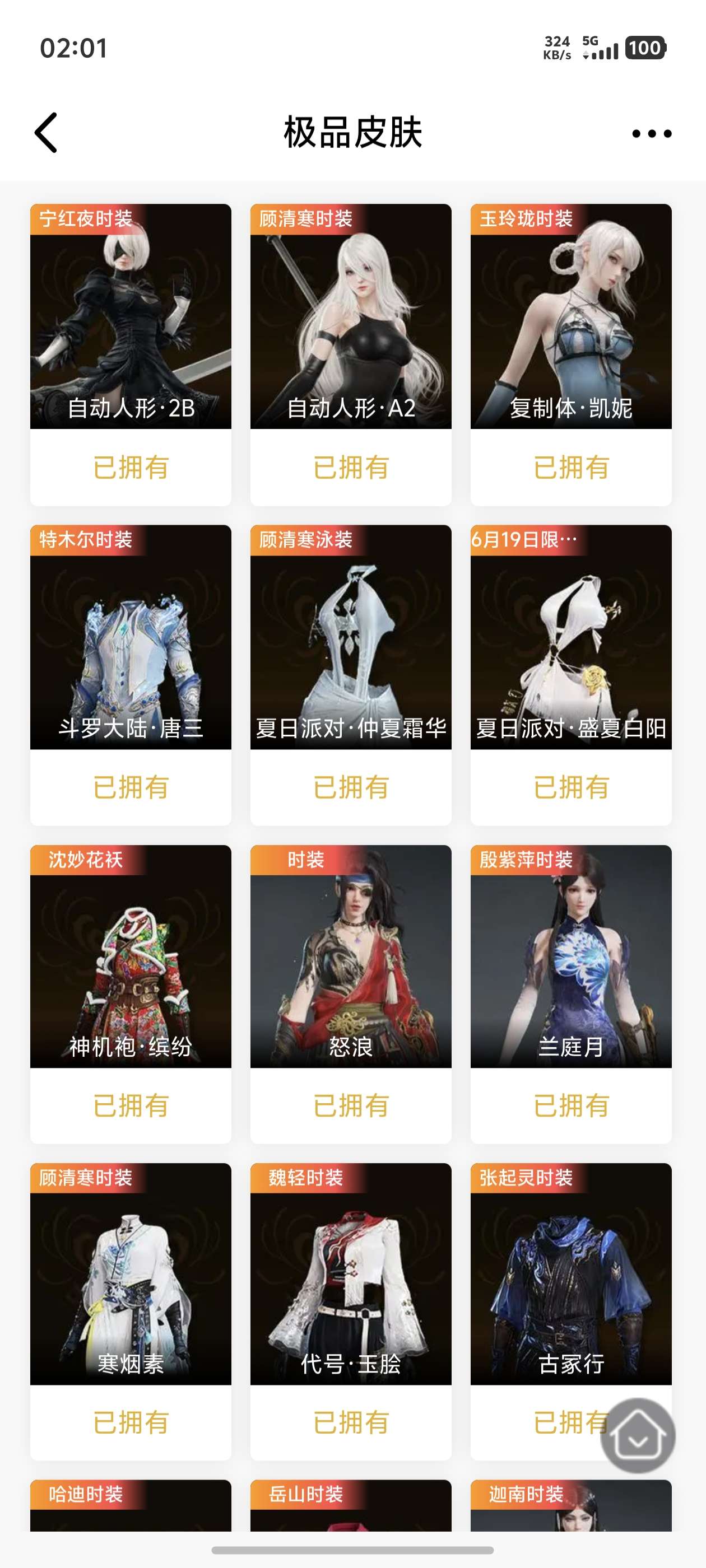Select the 神机袍·缤纷 outfit card

click(x=131, y=956)
